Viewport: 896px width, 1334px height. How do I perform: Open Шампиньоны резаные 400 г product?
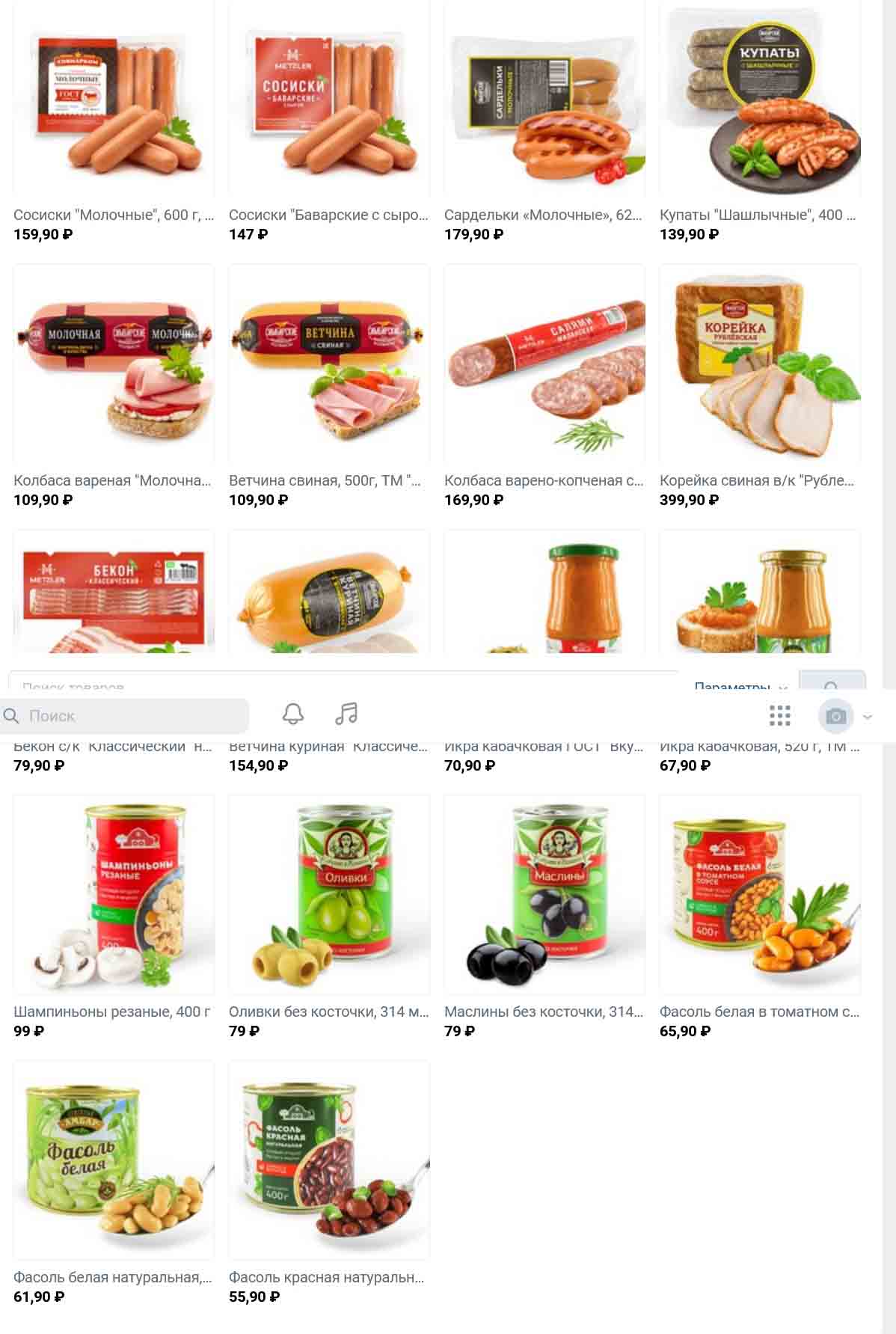pyautogui.click(x=114, y=896)
